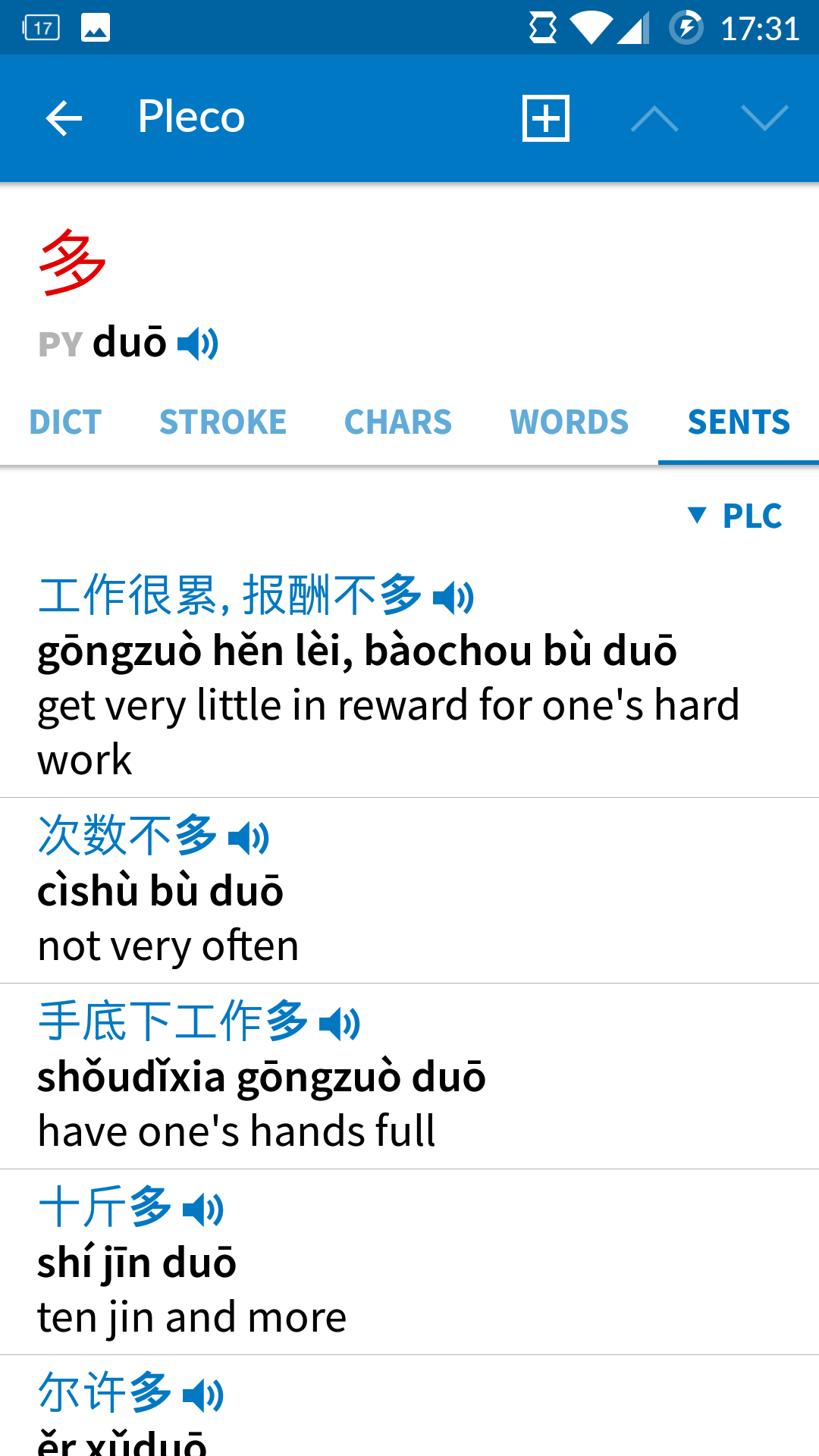Play pronunciation of 手底下工作多

tap(340, 1024)
